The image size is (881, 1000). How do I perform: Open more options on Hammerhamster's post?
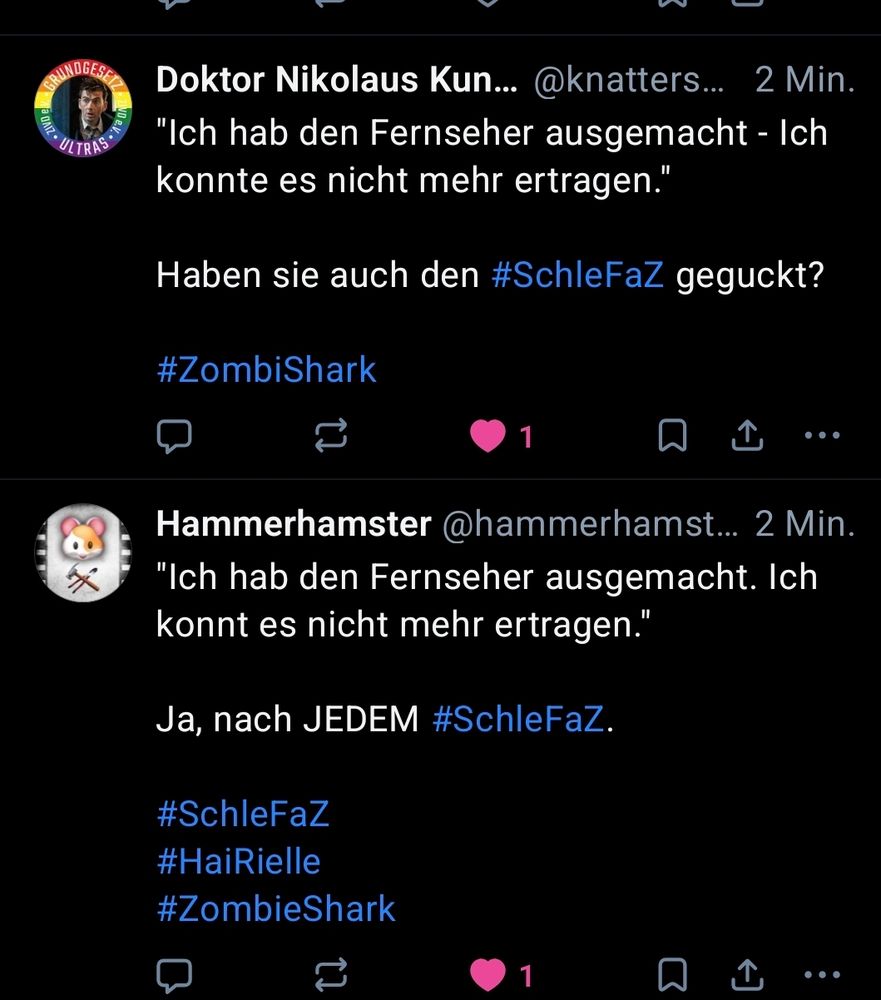822,973
